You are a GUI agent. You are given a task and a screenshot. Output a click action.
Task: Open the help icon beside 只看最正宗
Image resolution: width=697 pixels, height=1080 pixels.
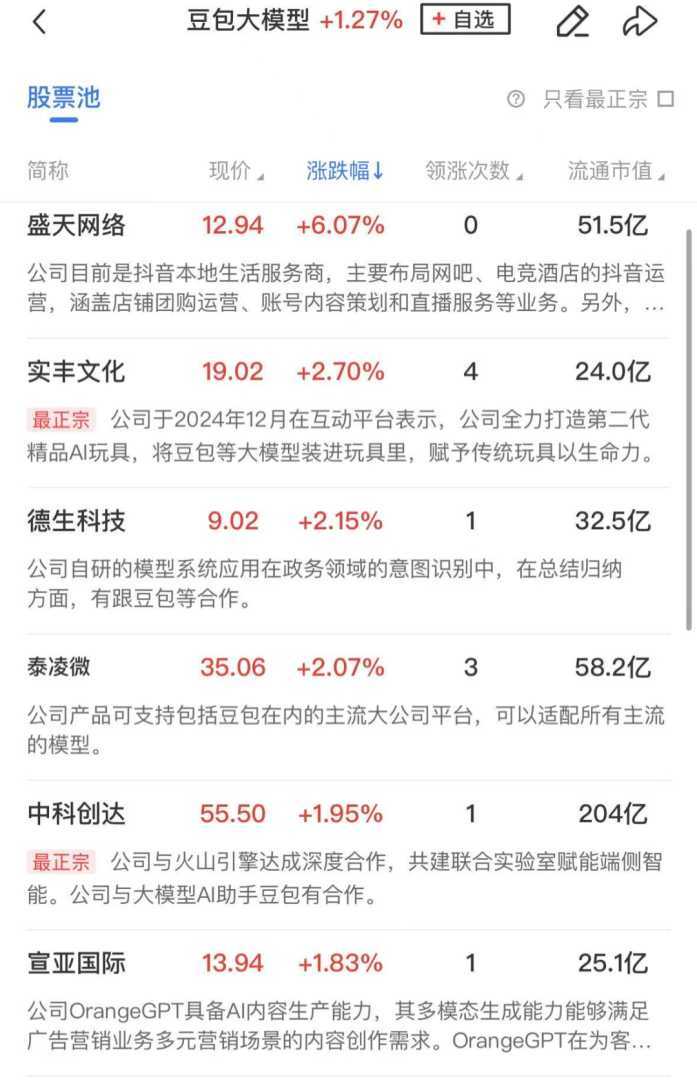[x=516, y=99]
